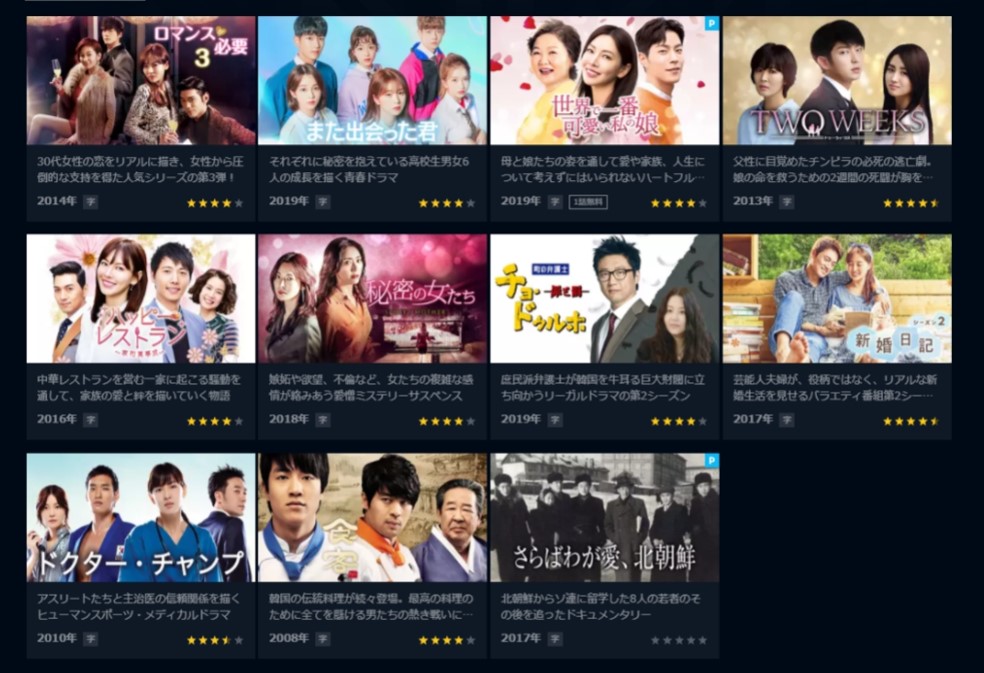View ドクター・チャンプ drama details

140,518
